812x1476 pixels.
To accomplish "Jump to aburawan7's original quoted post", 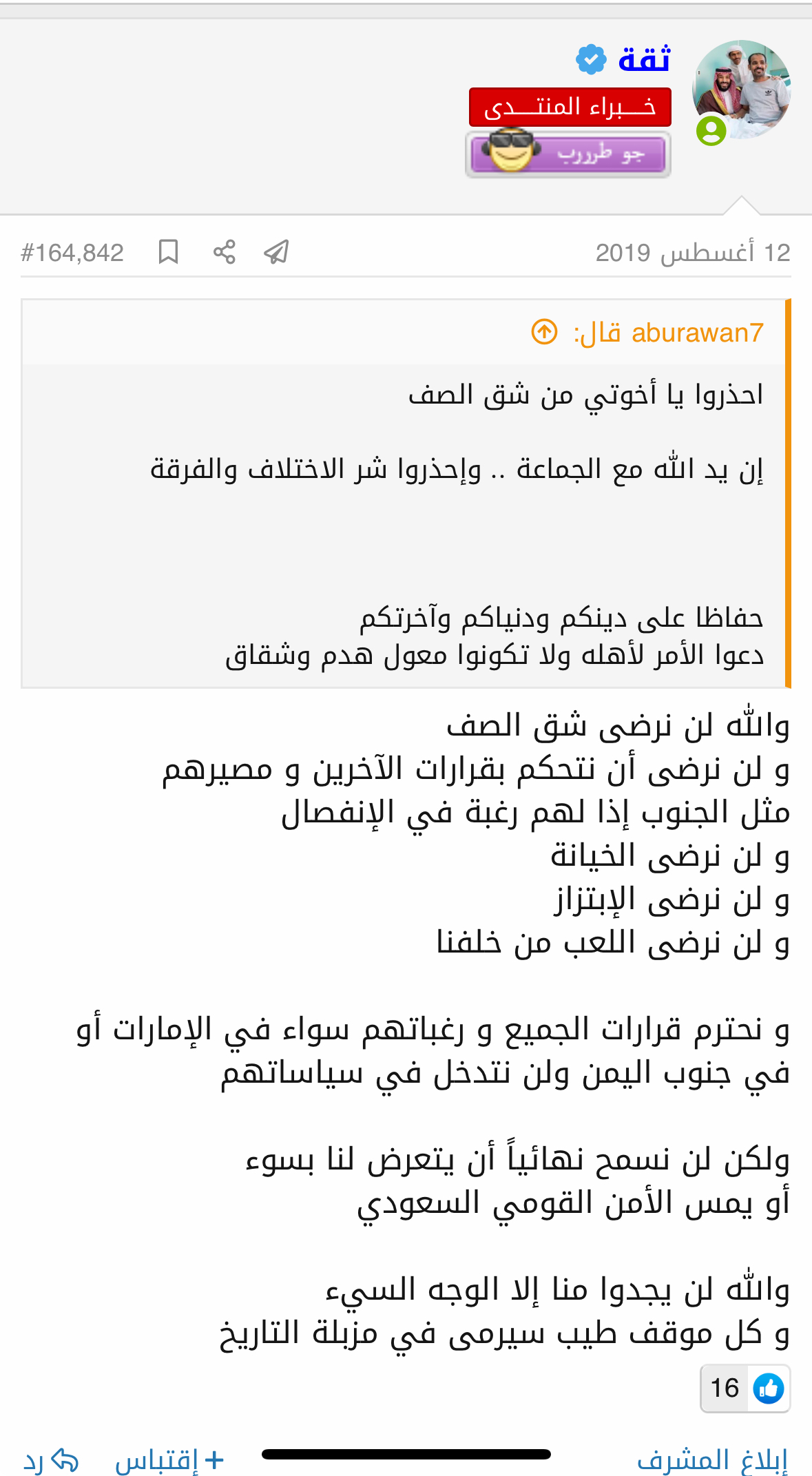I will pos(544,332).
